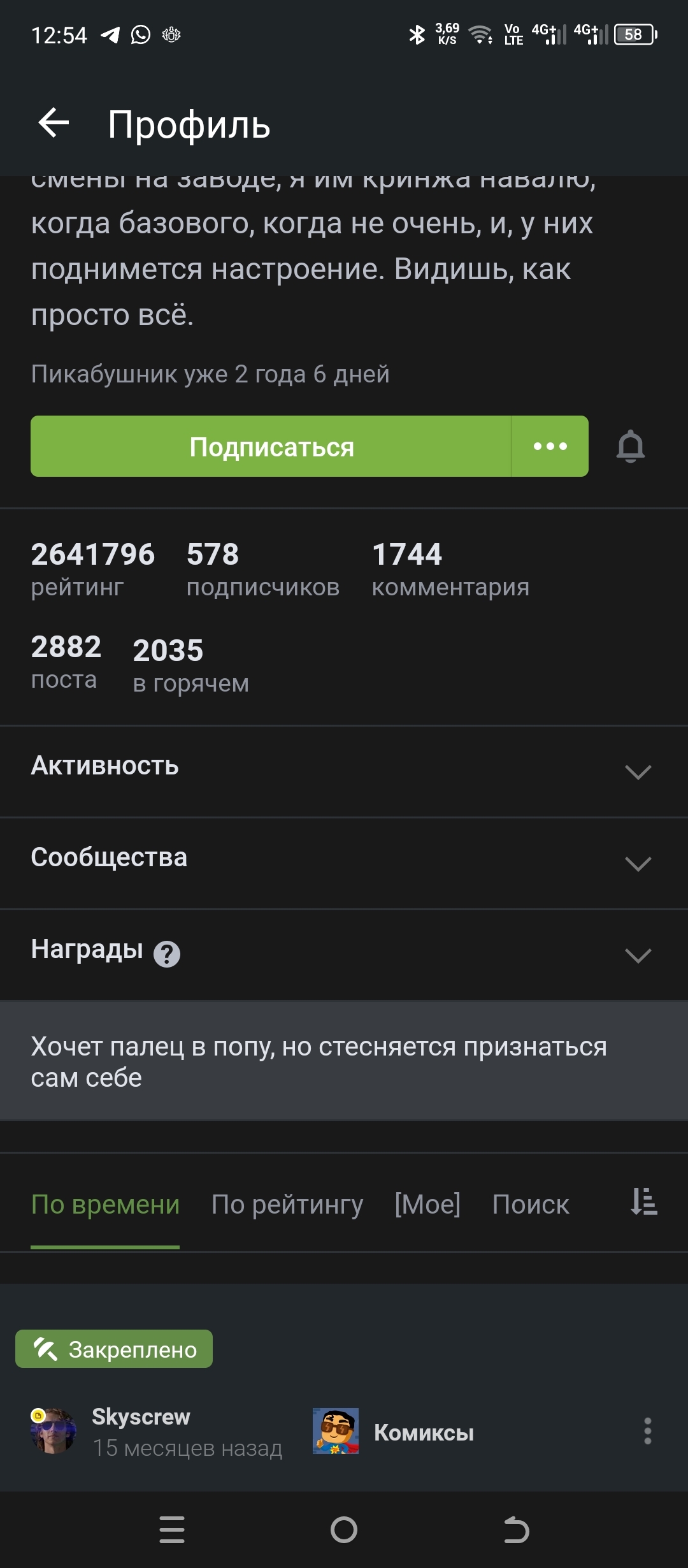Screen dimensions: 688x1568
Task: Open recent apps from navigation bar
Action: click(172, 1530)
